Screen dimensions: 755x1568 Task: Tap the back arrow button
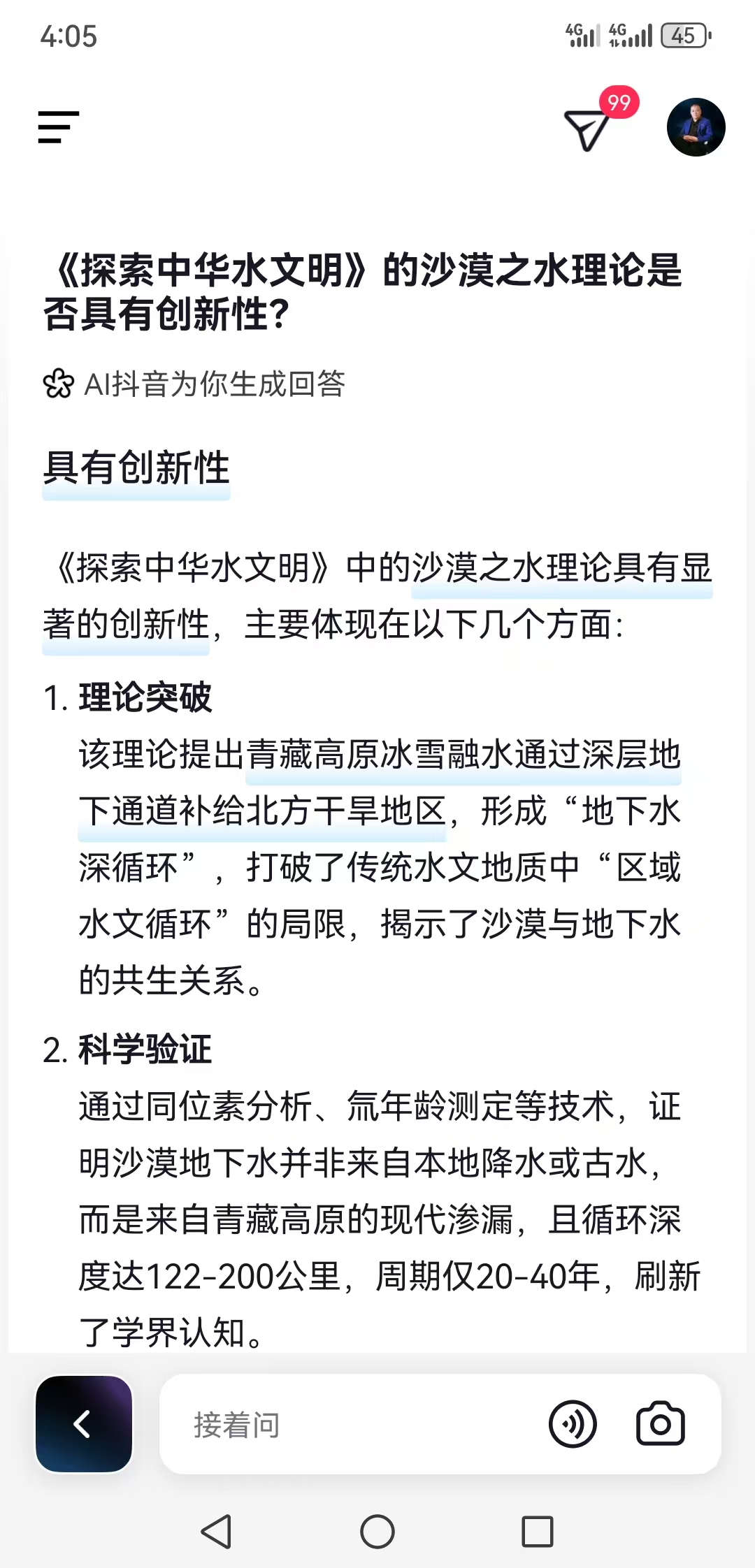click(84, 1423)
